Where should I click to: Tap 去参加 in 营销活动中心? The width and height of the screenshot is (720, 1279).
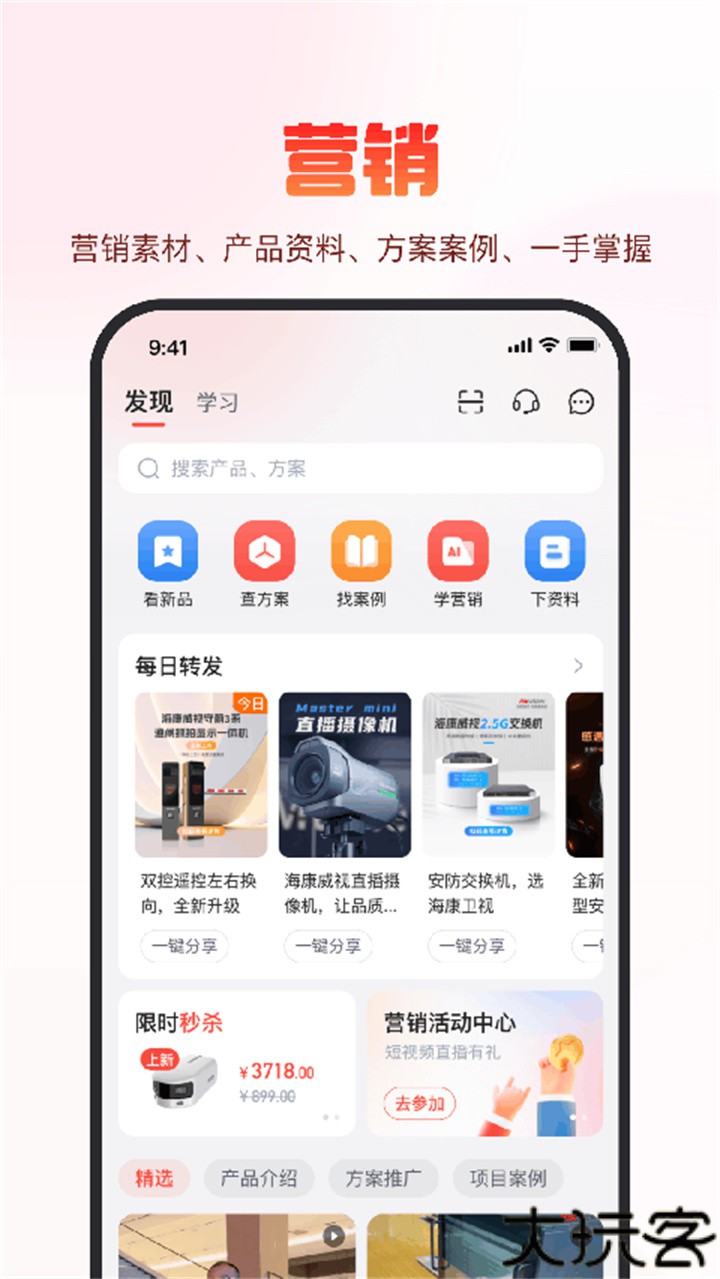click(x=419, y=1104)
